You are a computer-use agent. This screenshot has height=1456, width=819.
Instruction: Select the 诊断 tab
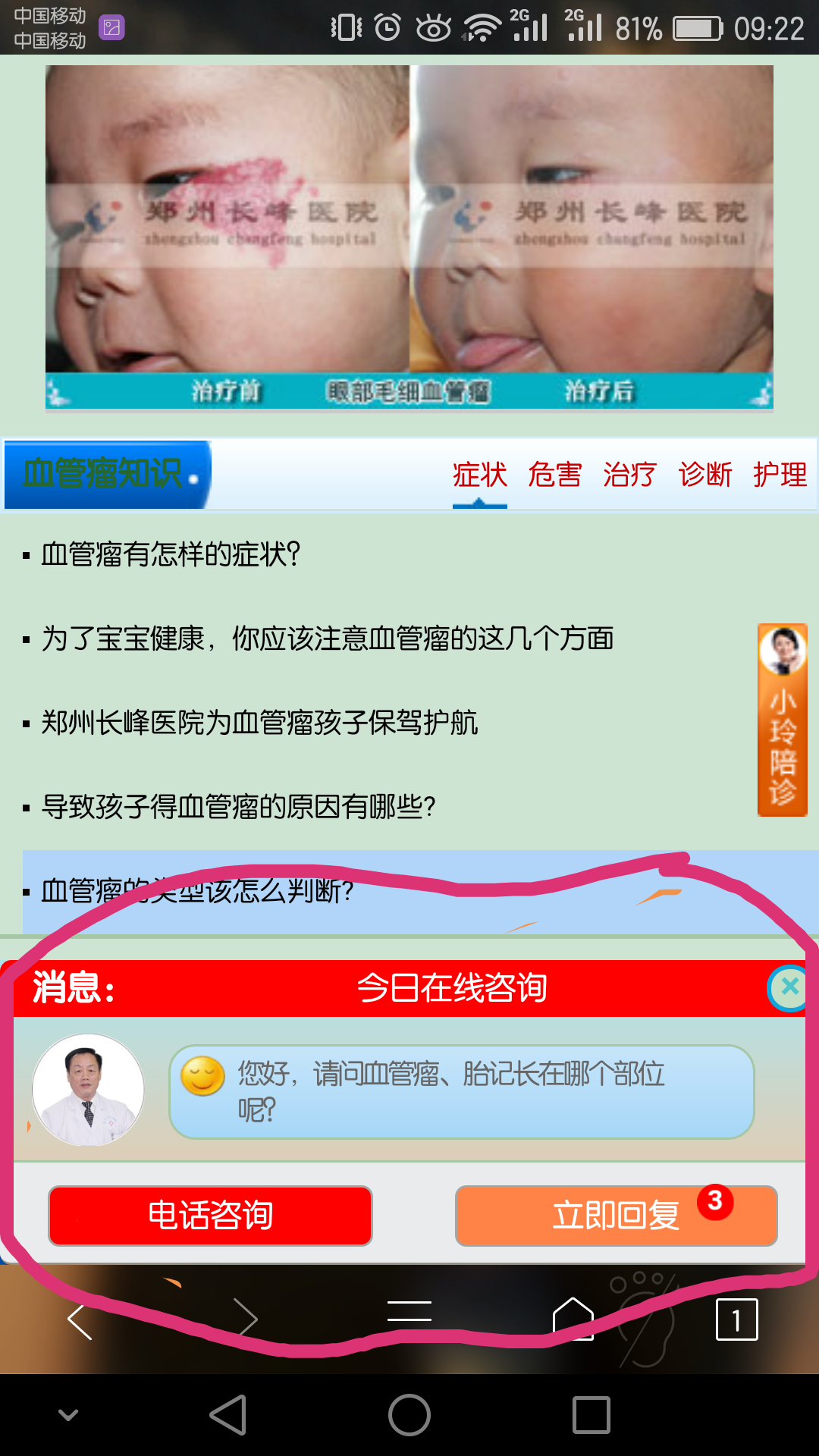point(704,475)
